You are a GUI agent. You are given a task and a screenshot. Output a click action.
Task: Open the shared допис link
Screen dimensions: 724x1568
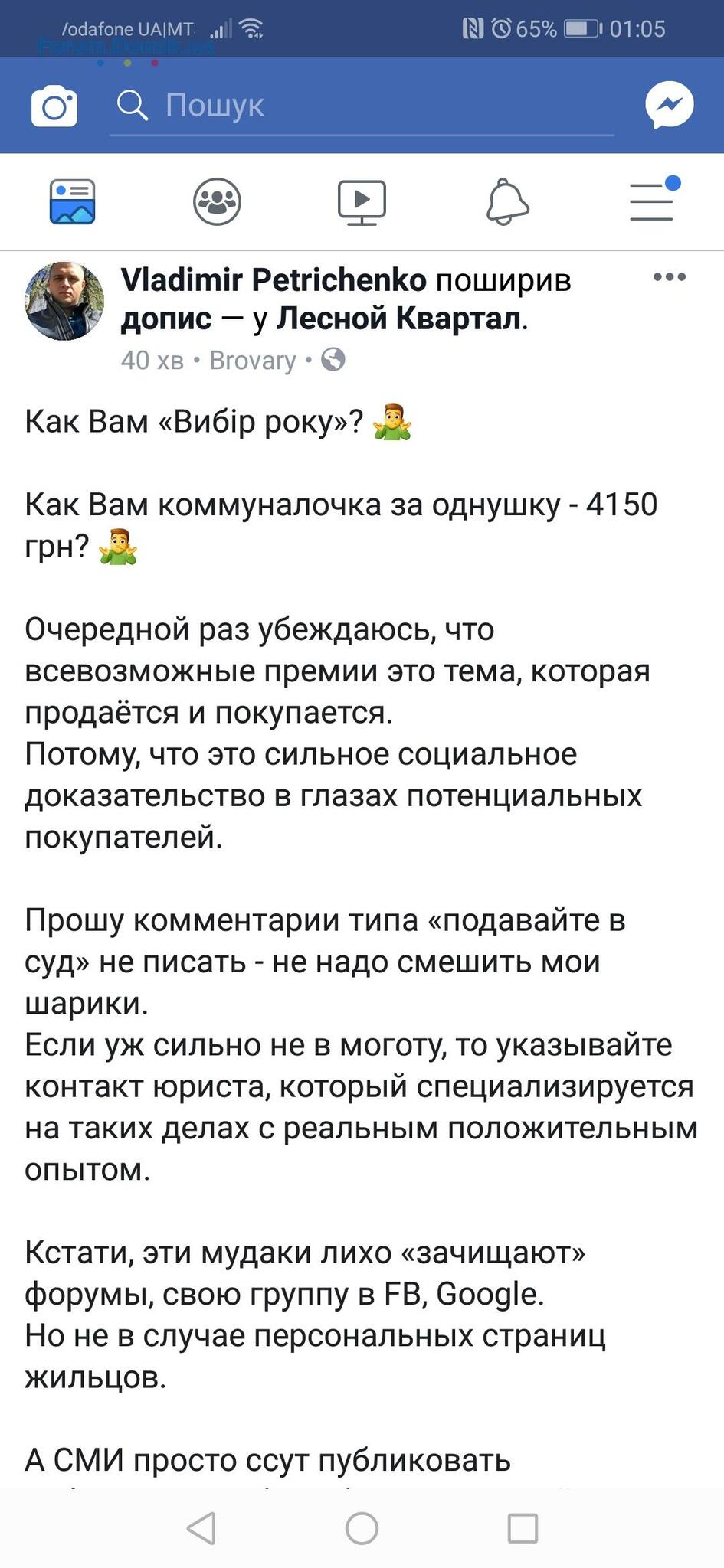tap(165, 318)
